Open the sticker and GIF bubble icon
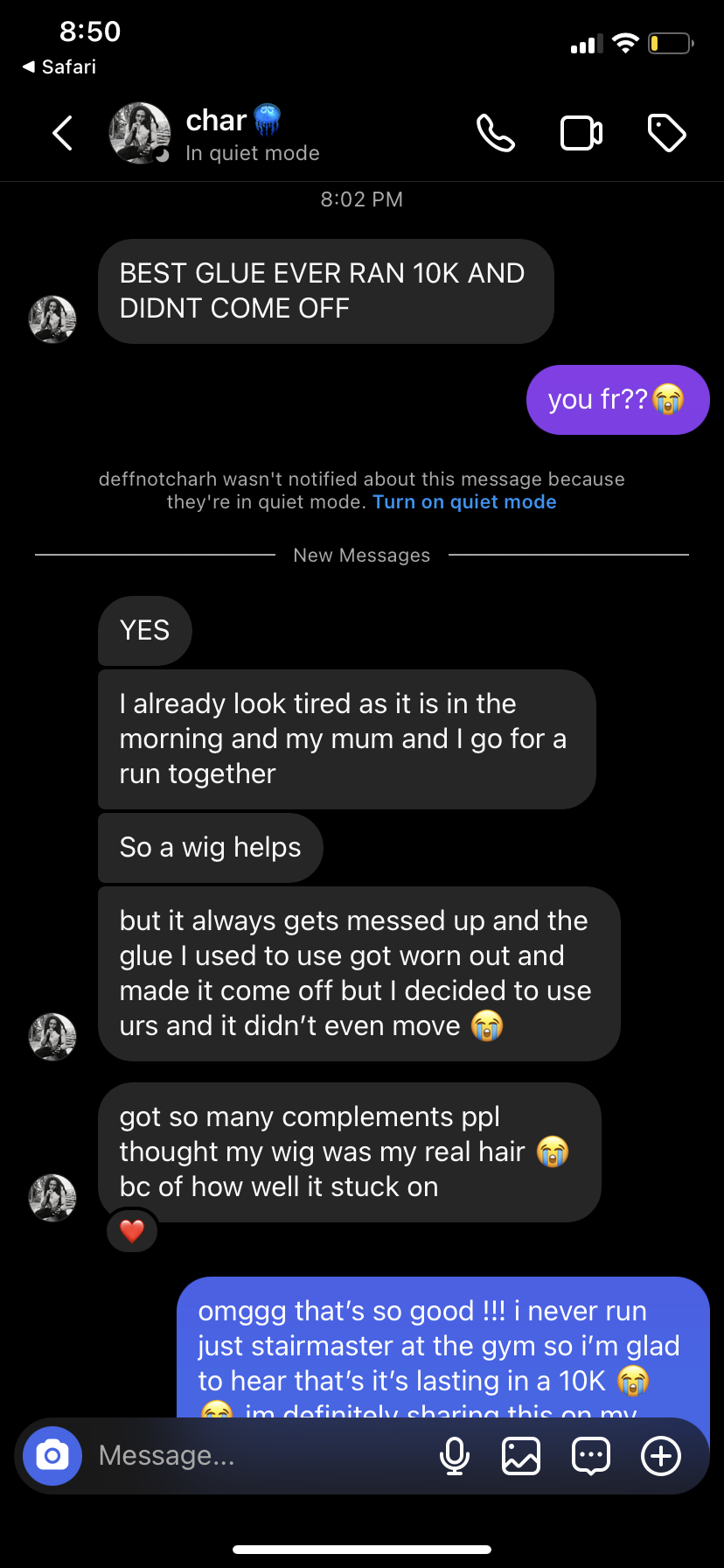Image resolution: width=724 pixels, height=1568 pixels. click(x=591, y=1457)
